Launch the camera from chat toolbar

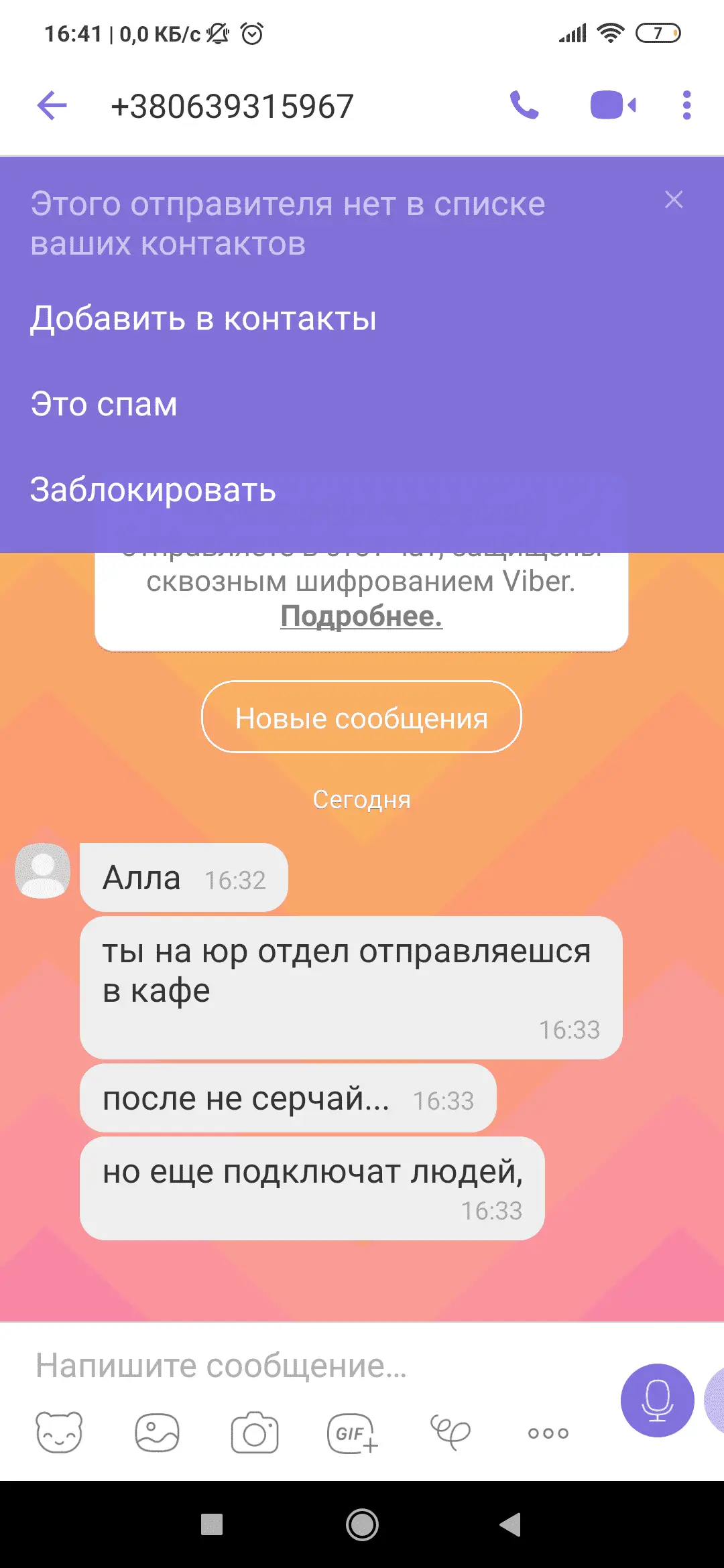[x=255, y=1433]
